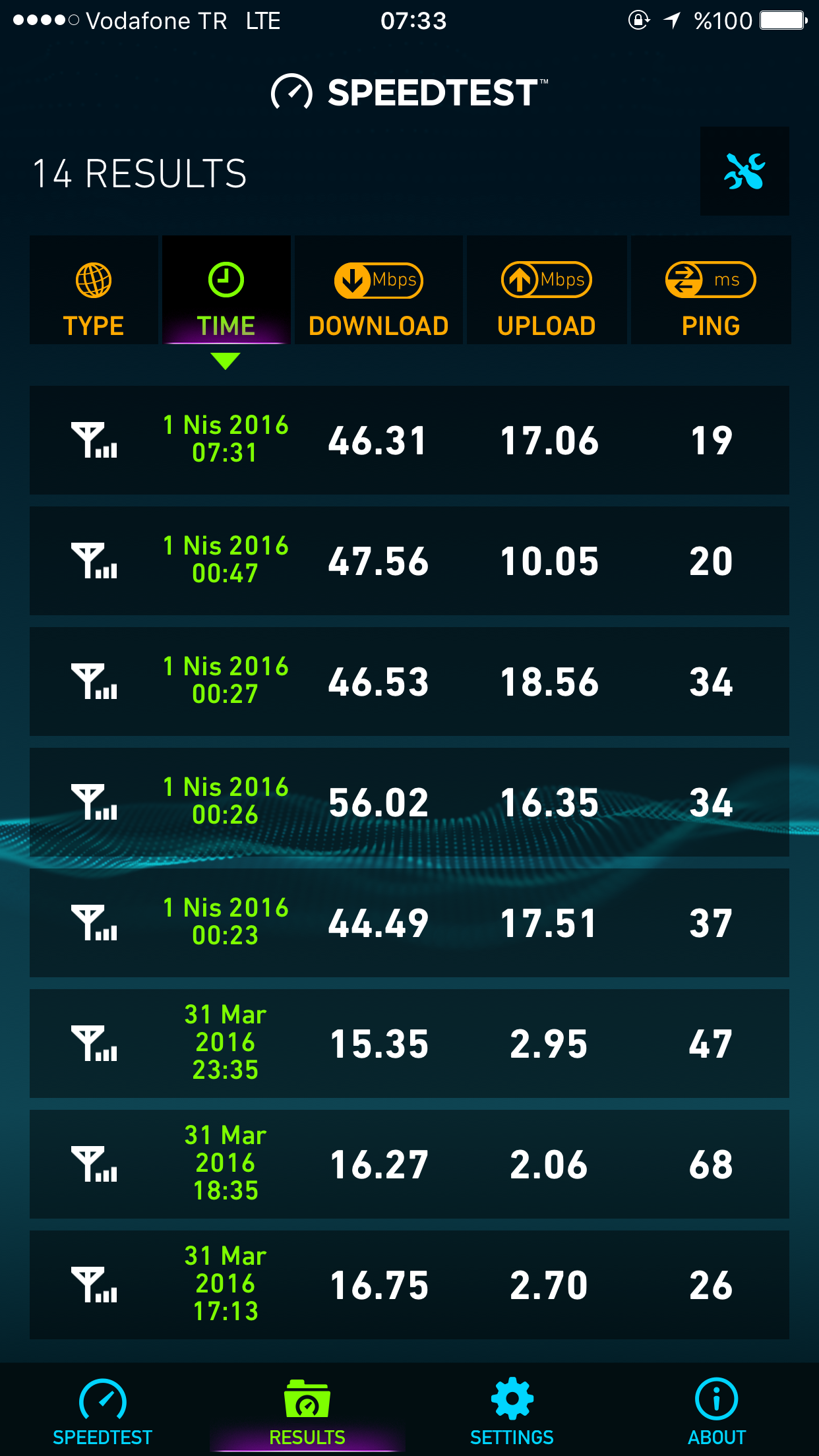Sort results by Upload speed
Image resolution: width=819 pixels, height=1456 pixels.
547,289
